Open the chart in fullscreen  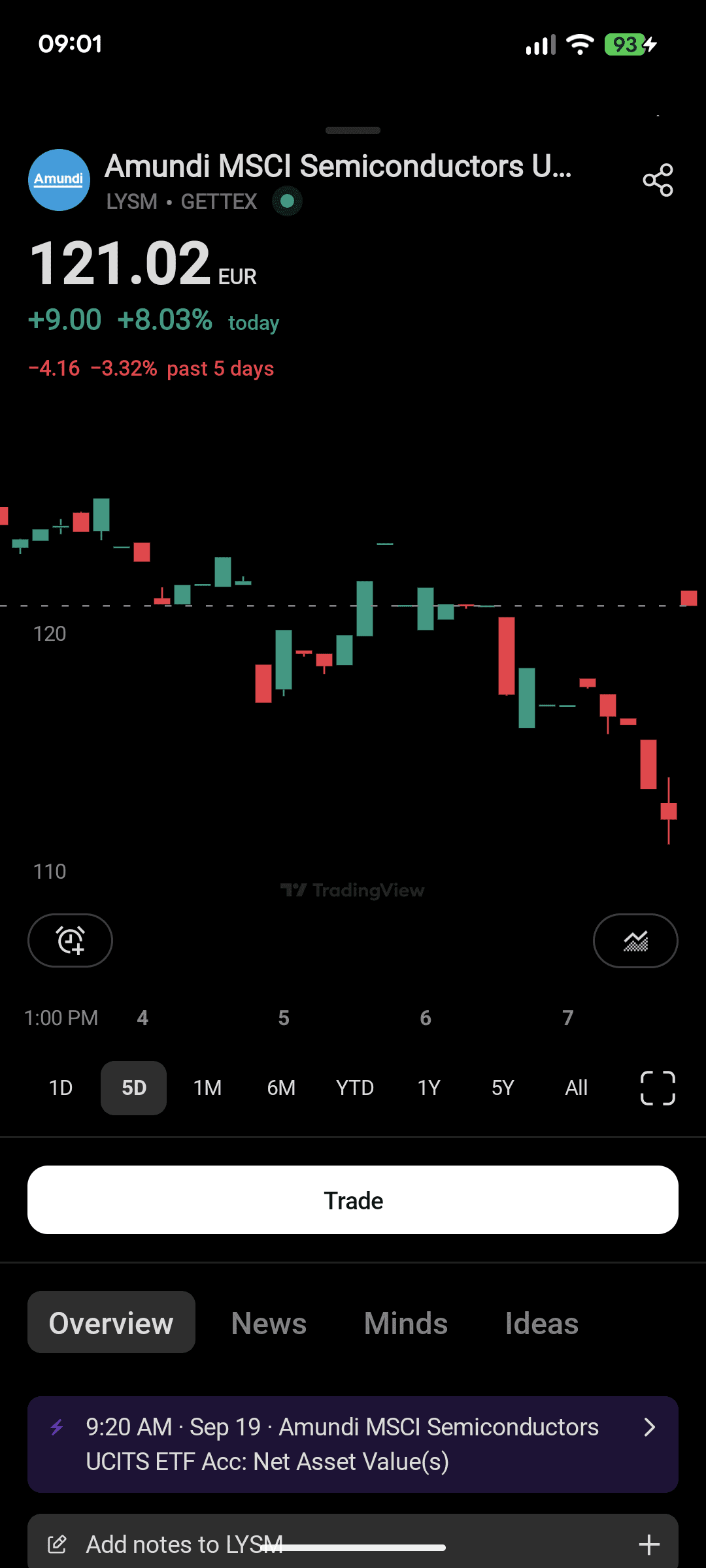click(x=657, y=1088)
